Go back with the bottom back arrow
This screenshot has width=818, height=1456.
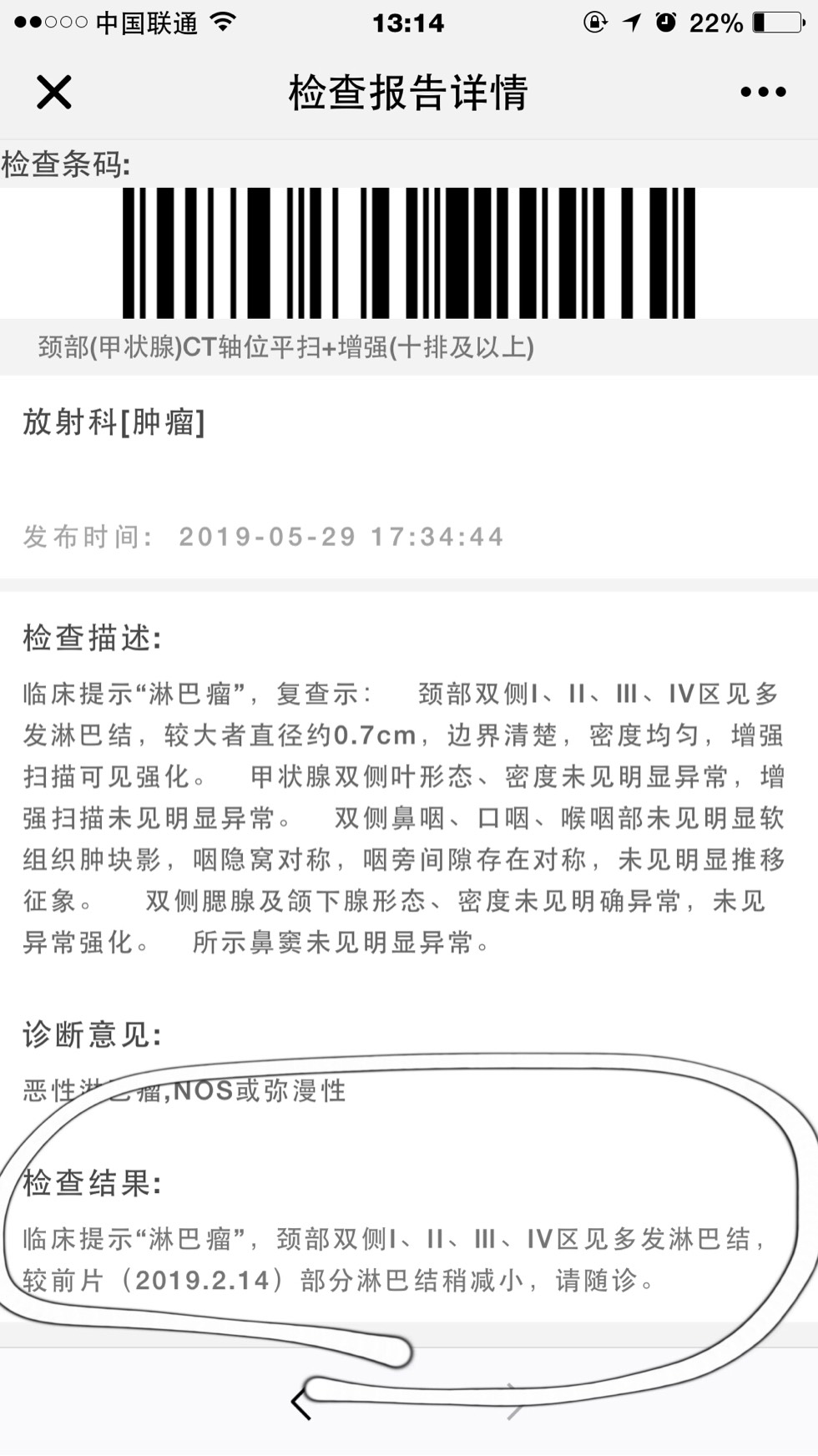click(x=302, y=1403)
